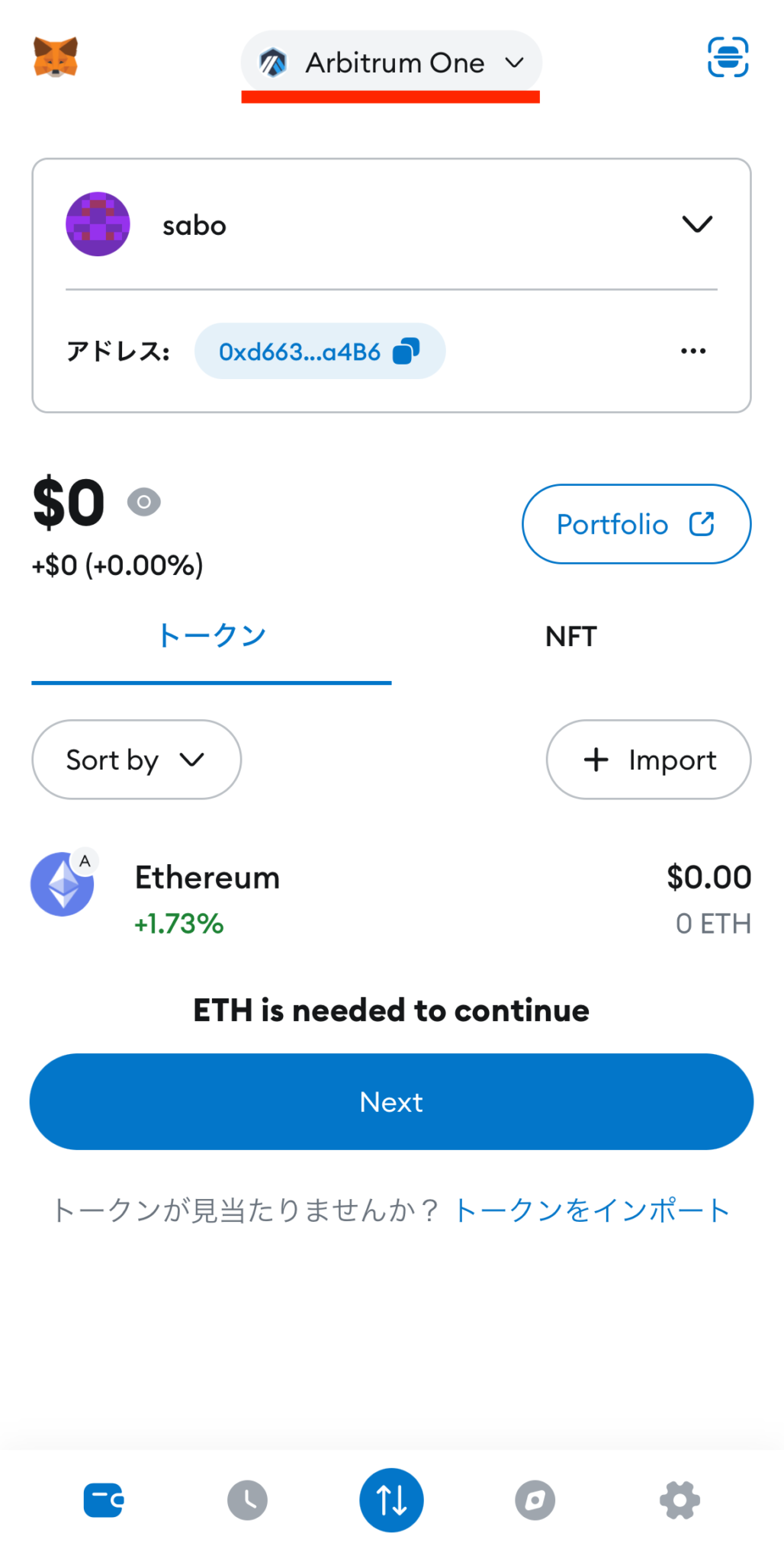Open the Arbitrum One network selector
Screen dimensions: 784x1562
[x=391, y=63]
